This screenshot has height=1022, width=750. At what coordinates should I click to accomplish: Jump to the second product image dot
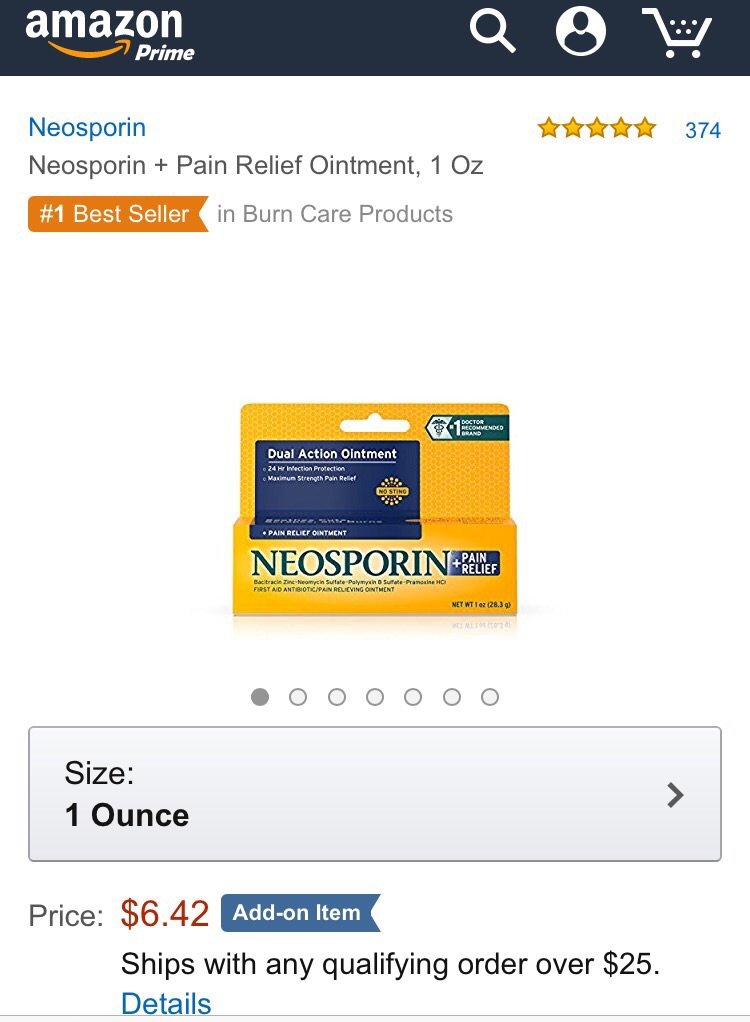(x=298, y=697)
